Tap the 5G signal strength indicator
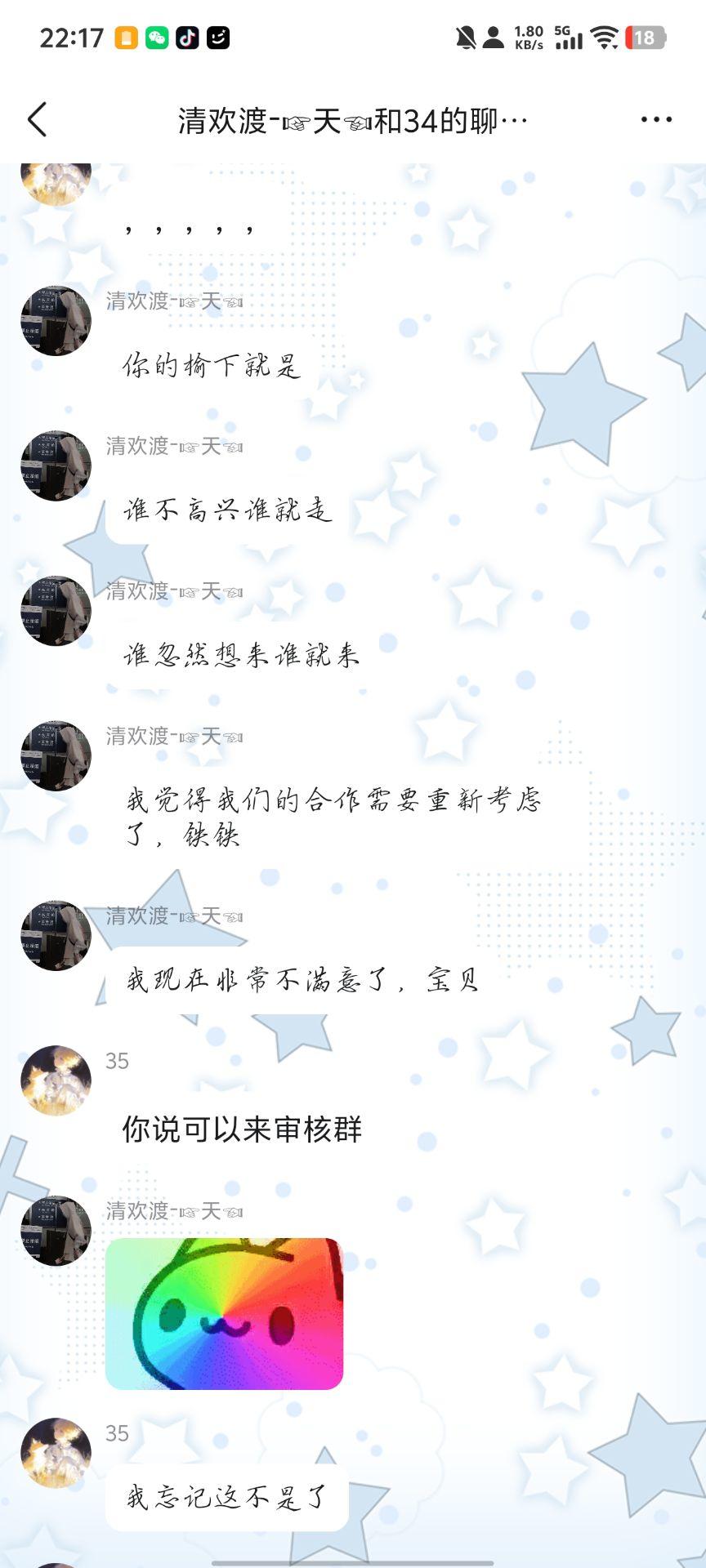Image resolution: width=706 pixels, height=1568 pixels. (566, 36)
